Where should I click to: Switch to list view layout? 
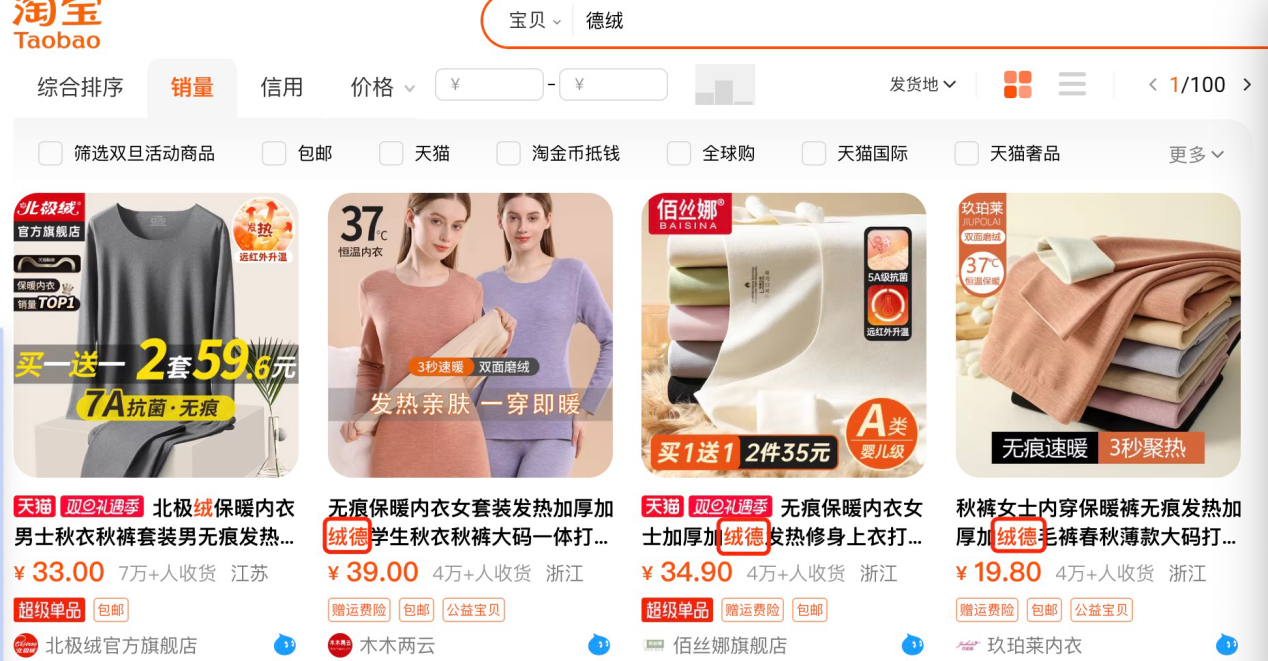pos(1072,85)
